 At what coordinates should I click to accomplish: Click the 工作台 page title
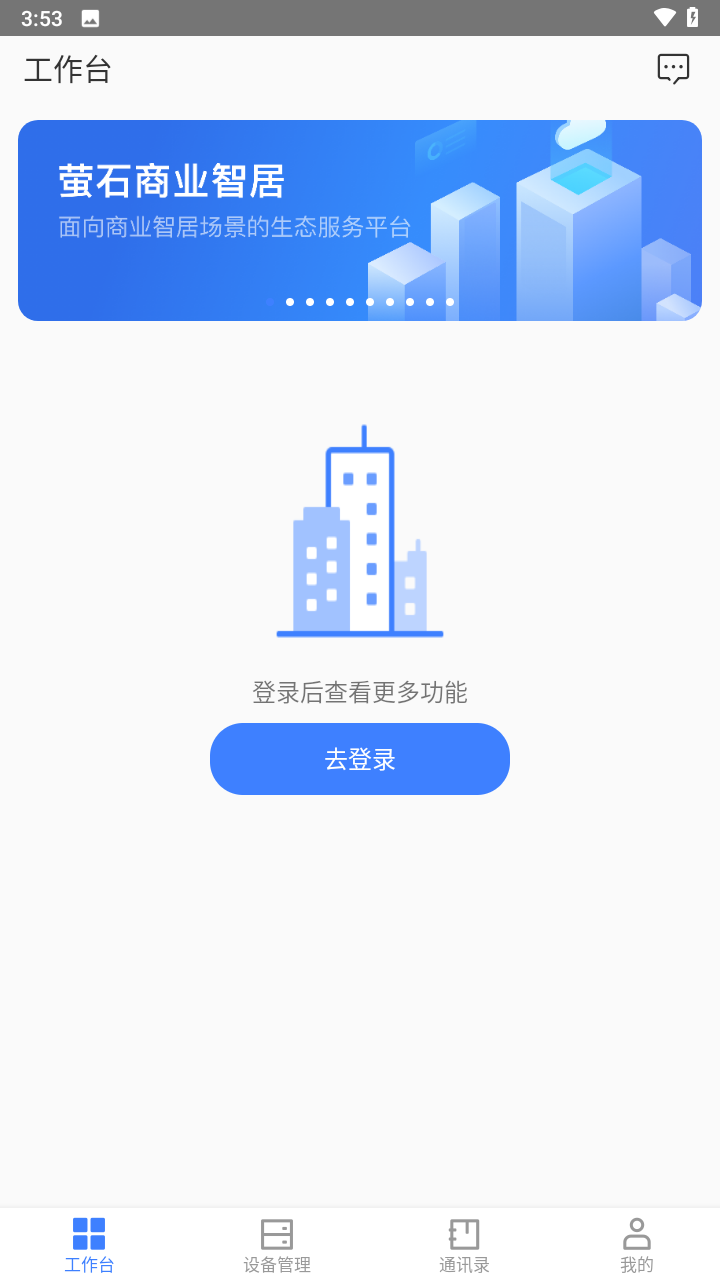pyautogui.click(x=66, y=68)
